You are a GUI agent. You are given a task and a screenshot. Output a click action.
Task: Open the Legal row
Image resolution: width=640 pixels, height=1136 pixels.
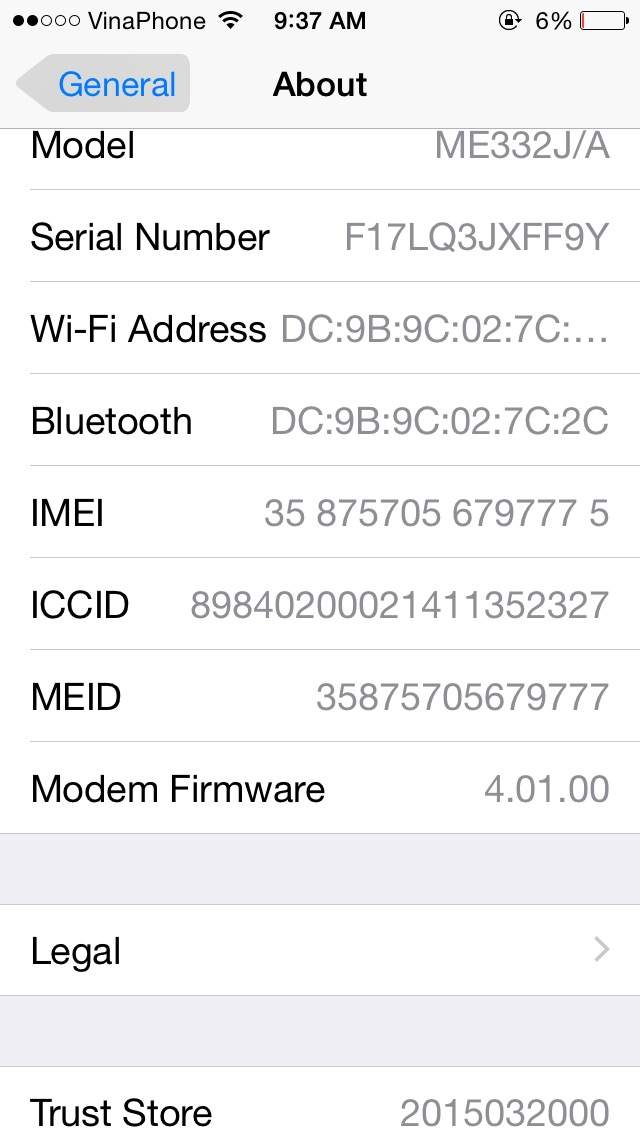pos(320,950)
